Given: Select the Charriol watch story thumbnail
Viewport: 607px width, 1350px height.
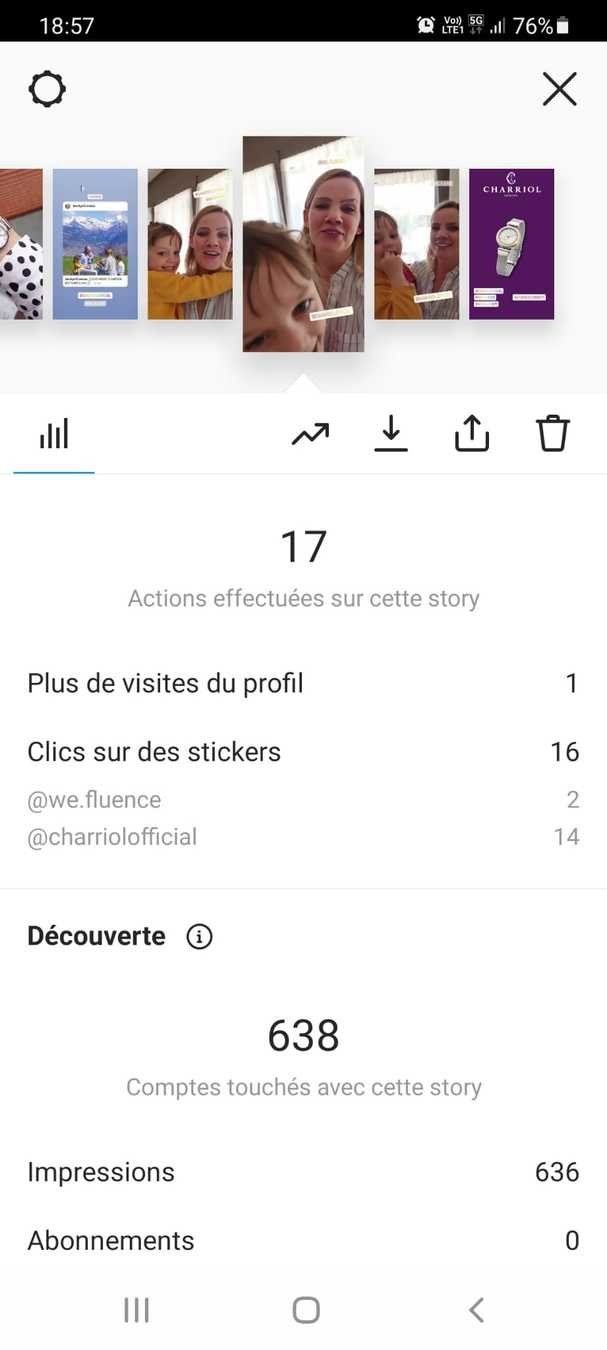Looking at the screenshot, I should click(511, 244).
